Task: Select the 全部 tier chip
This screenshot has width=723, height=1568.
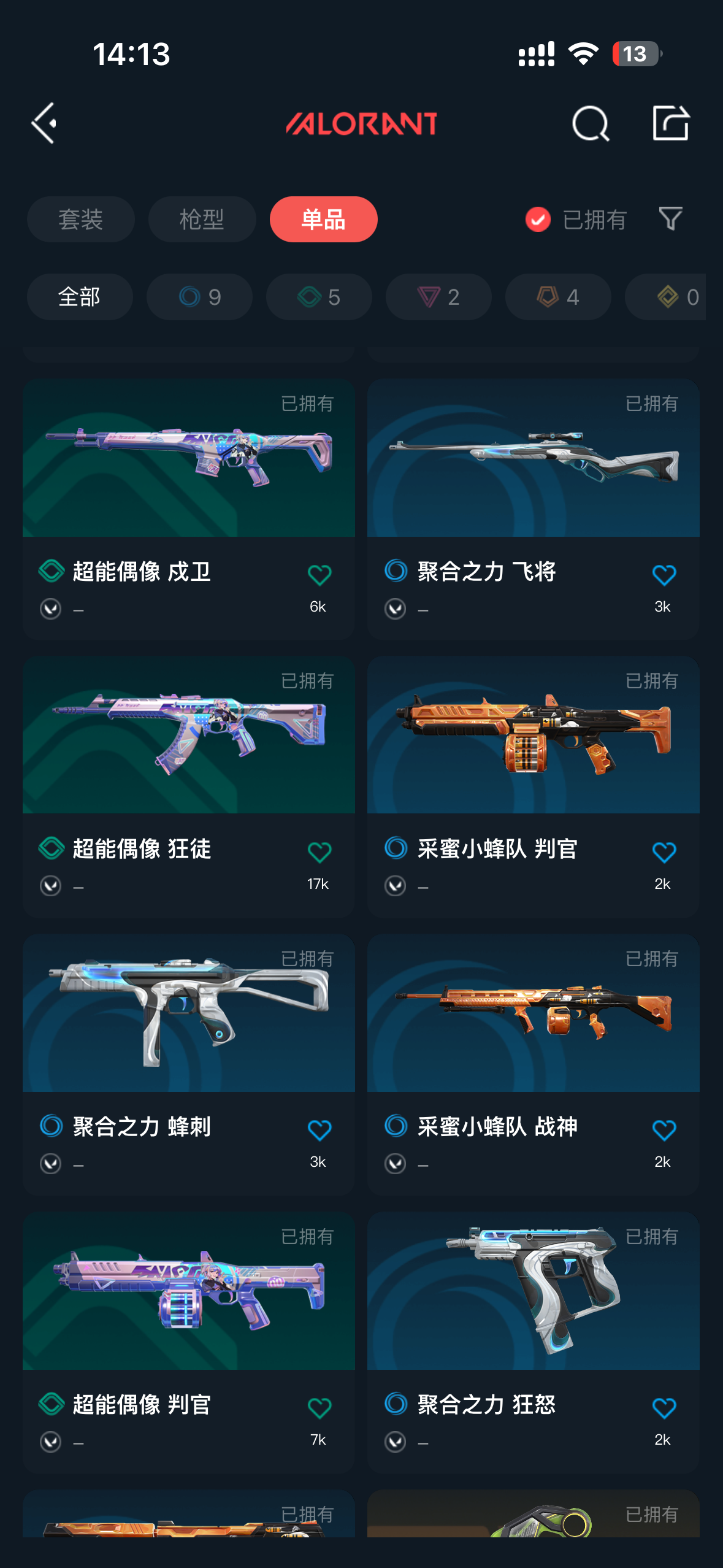Action: 80,297
